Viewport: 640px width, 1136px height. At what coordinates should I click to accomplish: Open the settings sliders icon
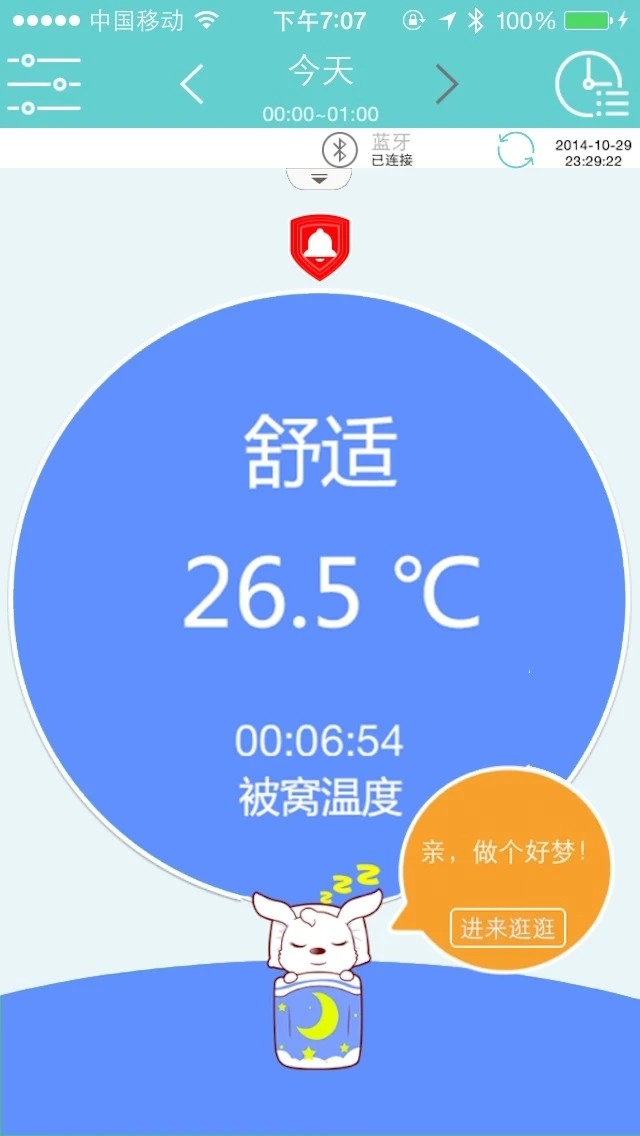[x=44, y=84]
